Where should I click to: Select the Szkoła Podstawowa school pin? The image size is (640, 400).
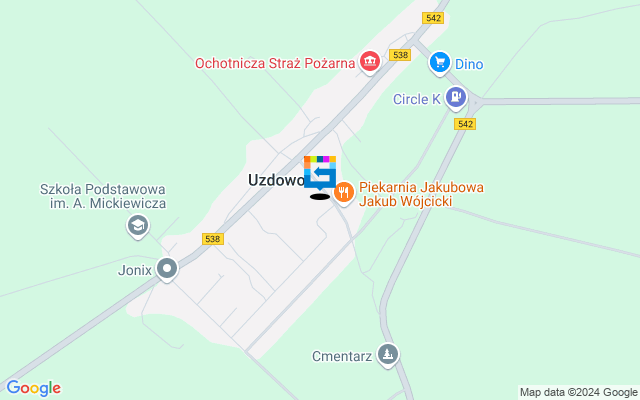click(136, 227)
